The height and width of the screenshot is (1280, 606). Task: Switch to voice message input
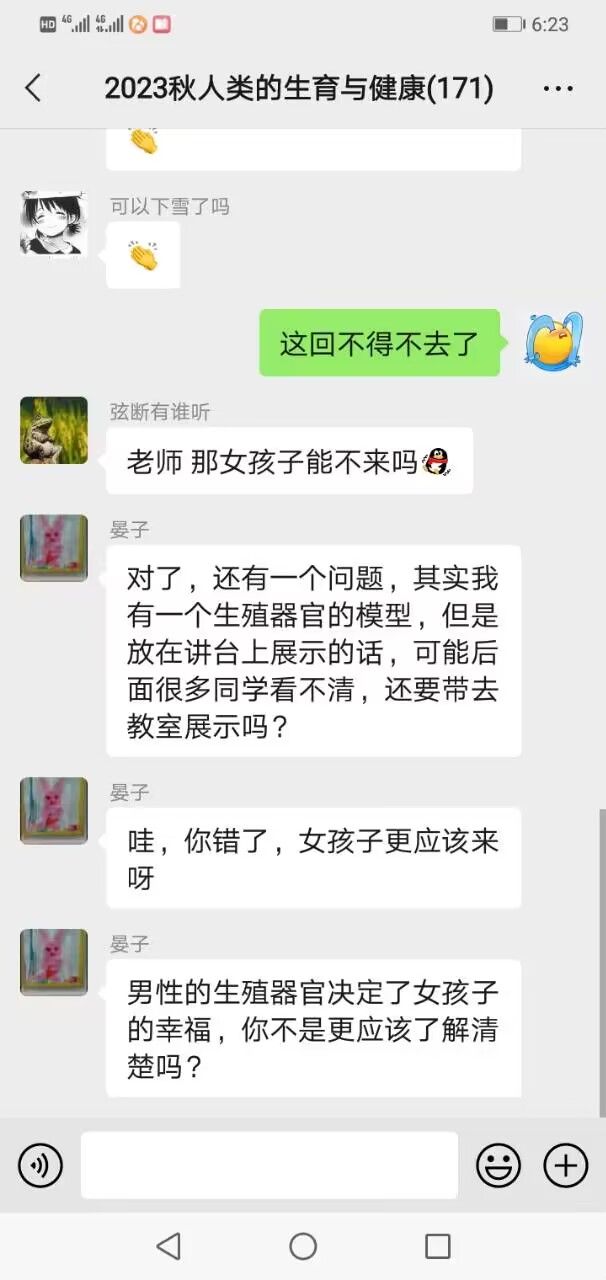pyautogui.click(x=40, y=1165)
